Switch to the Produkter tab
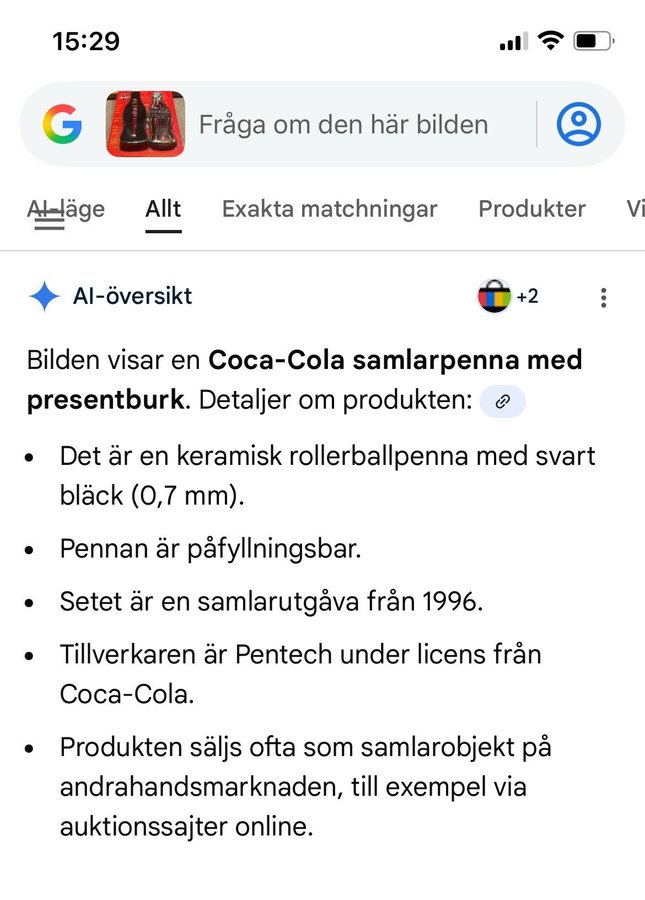Viewport: 645px width, 900px height. [531, 209]
